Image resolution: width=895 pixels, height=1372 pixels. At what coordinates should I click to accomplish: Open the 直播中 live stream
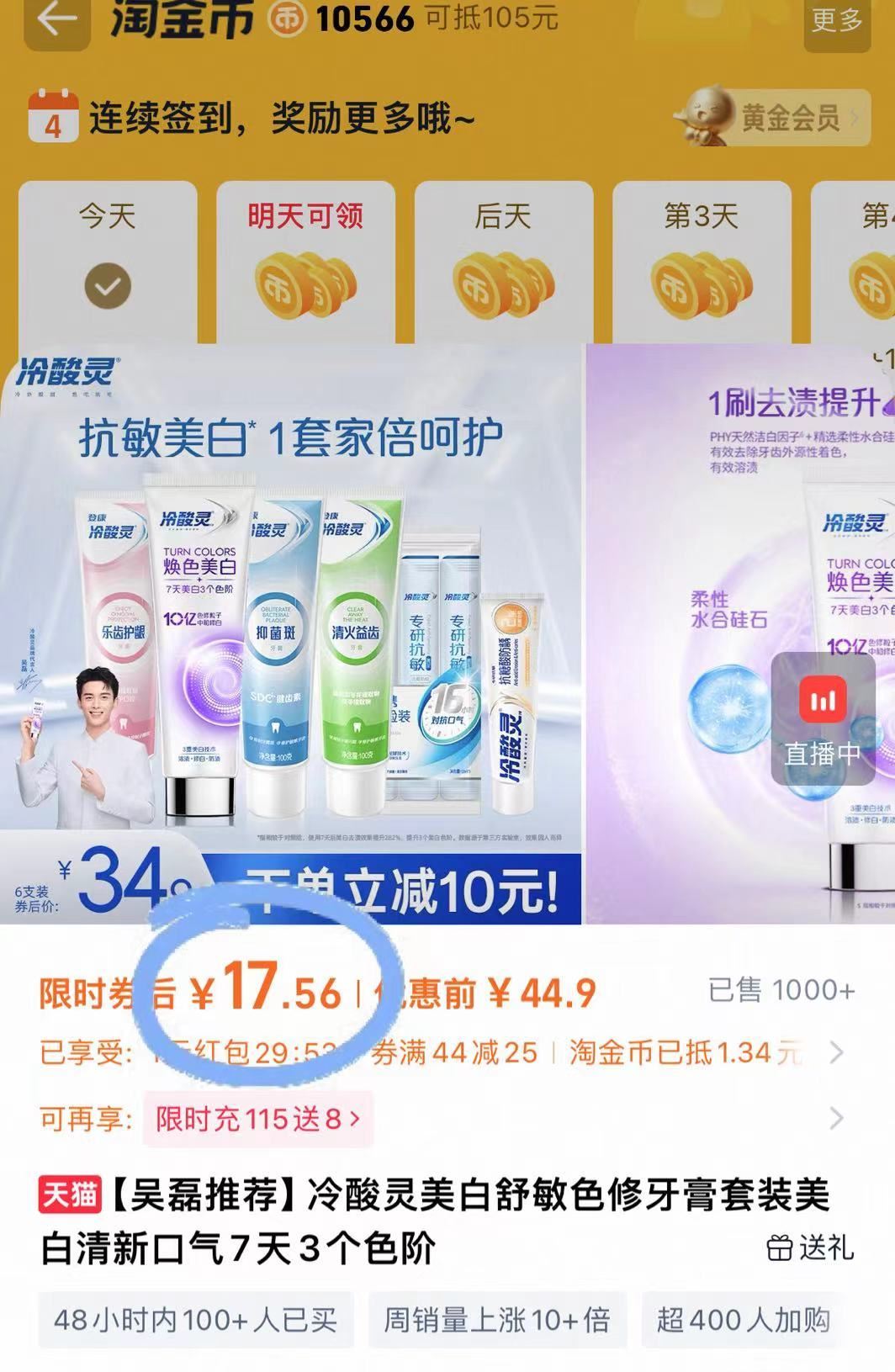tap(822, 719)
